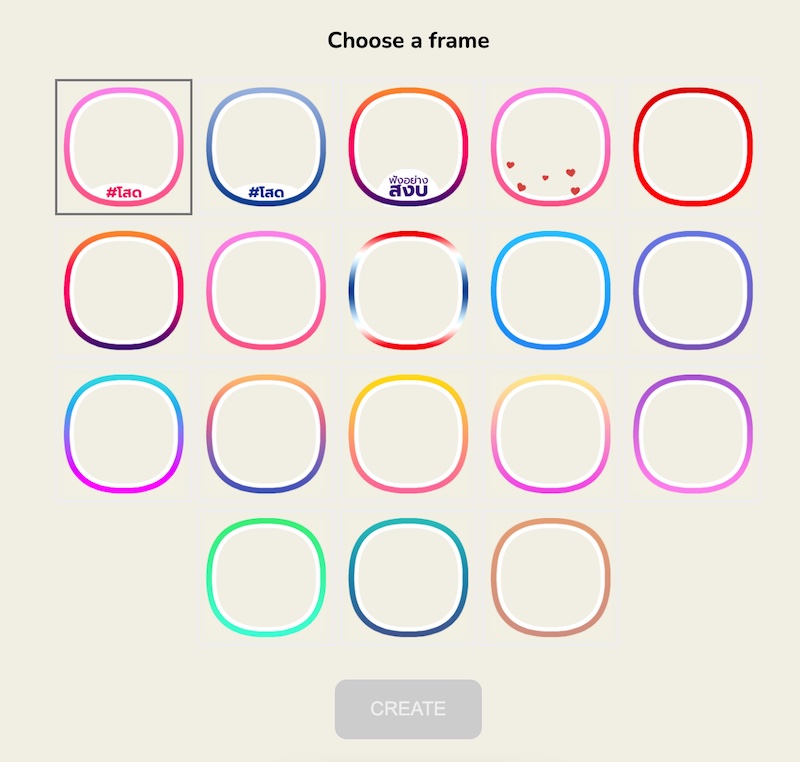Select the pink frame with red #โสด text
800x762 pixels.
pyautogui.click(x=124, y=147)
